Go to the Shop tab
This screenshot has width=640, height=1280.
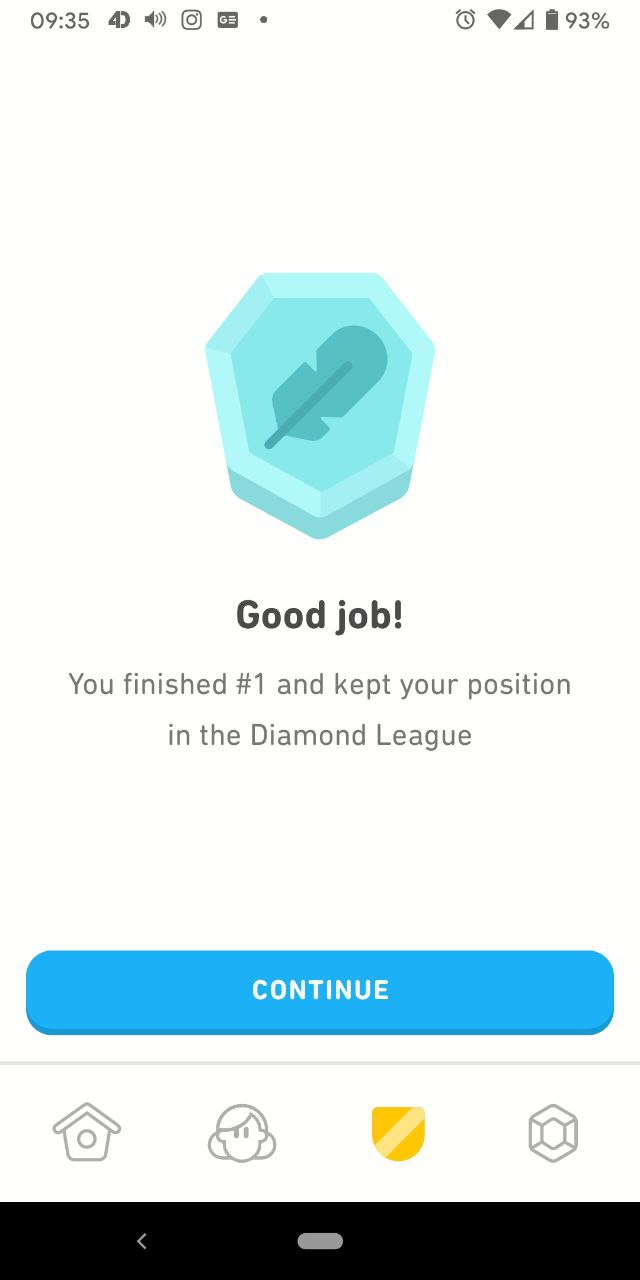point(553,1133)
